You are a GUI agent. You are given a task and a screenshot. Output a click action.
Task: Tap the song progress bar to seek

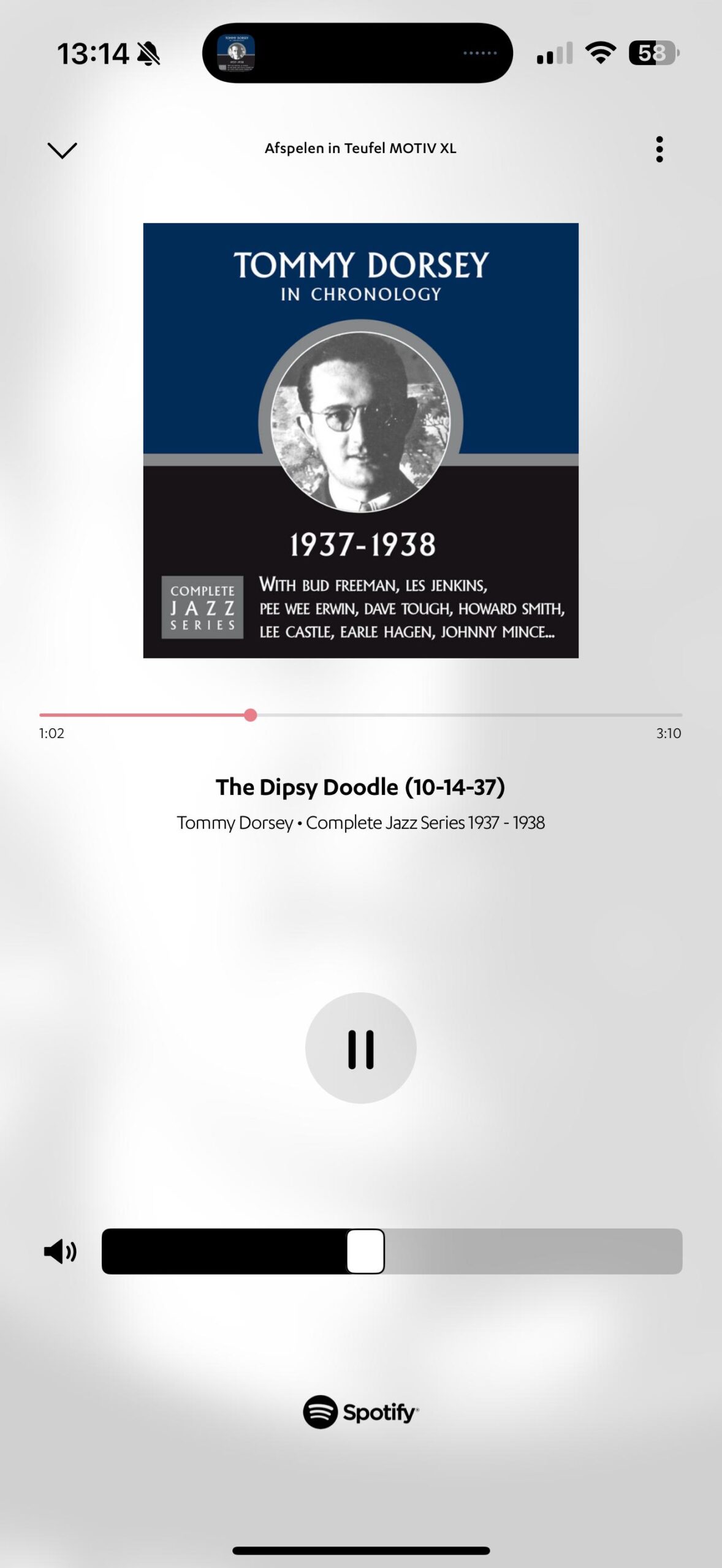(x=429, y=715)
